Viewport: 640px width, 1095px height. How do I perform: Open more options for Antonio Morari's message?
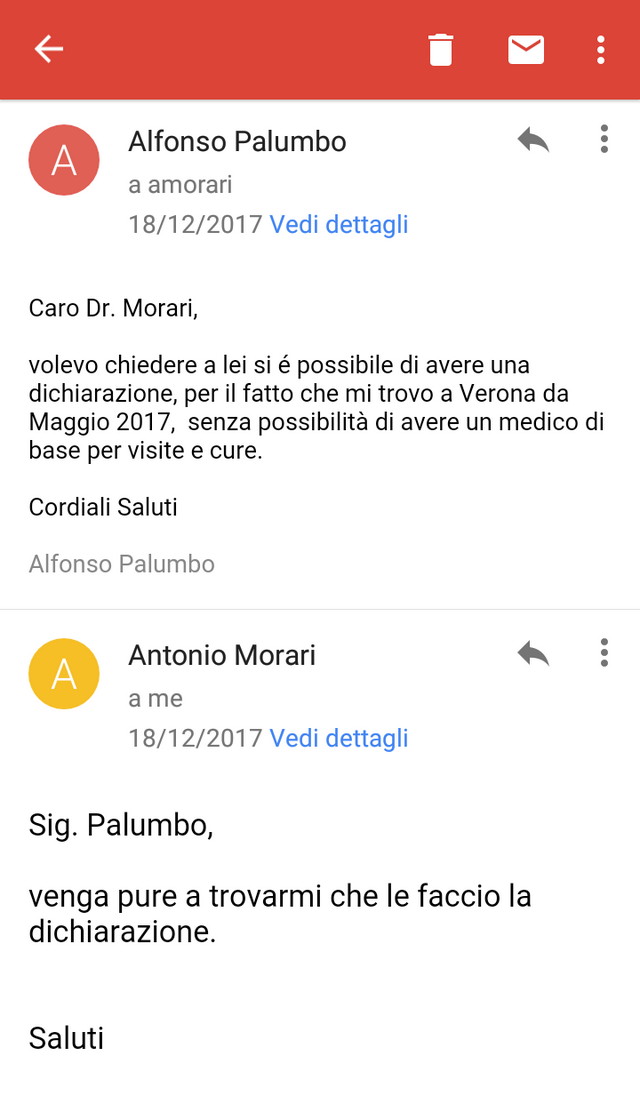coord(604,653)
